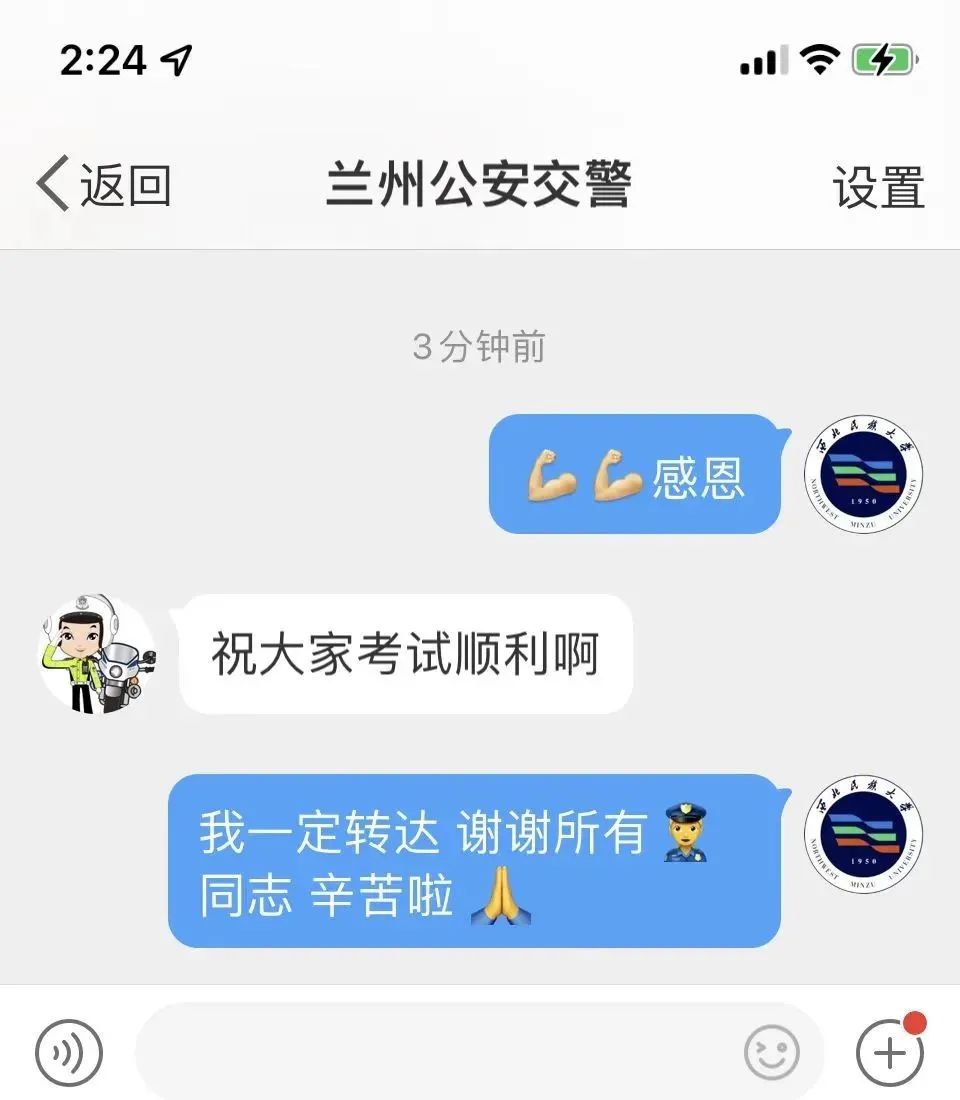
Task: Open the 设置 page for this chat
Action: point(878,187)
